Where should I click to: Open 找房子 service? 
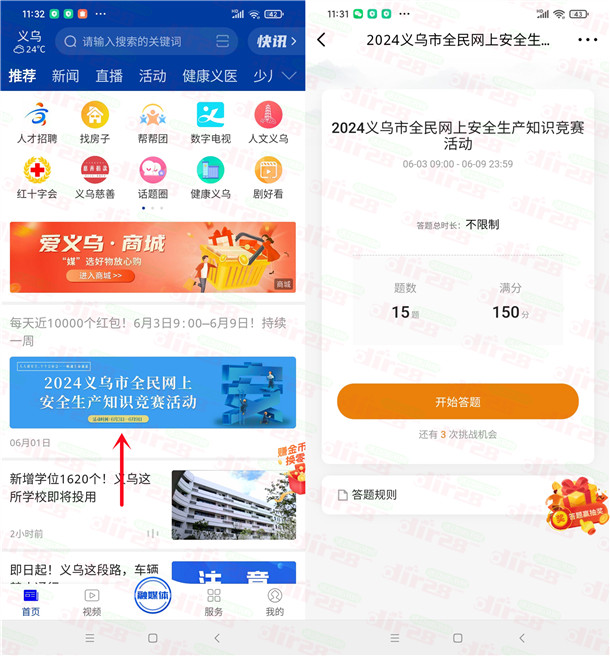(x=95, y=123)
